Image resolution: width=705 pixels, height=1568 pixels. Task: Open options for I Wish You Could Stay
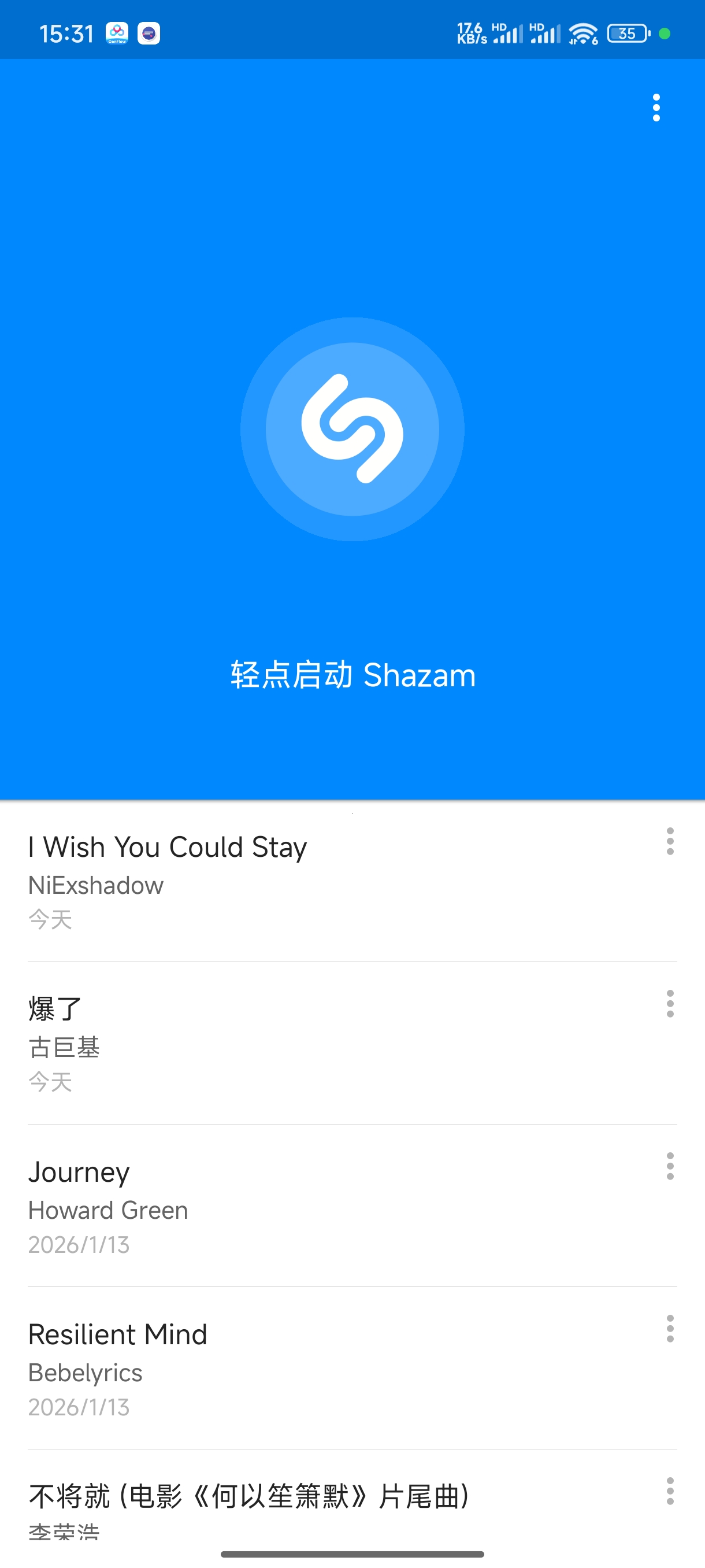pyautogui.click(x=670, y=841)
